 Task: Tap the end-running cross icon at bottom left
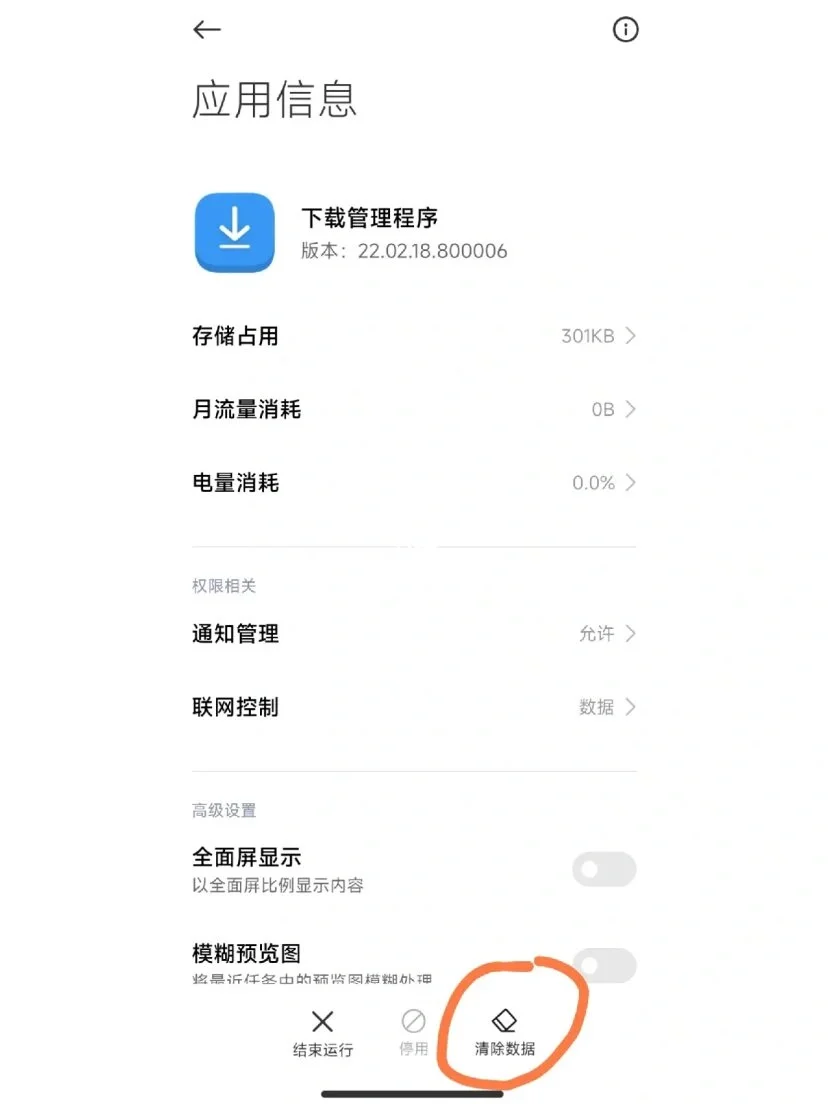(322, 1021)
